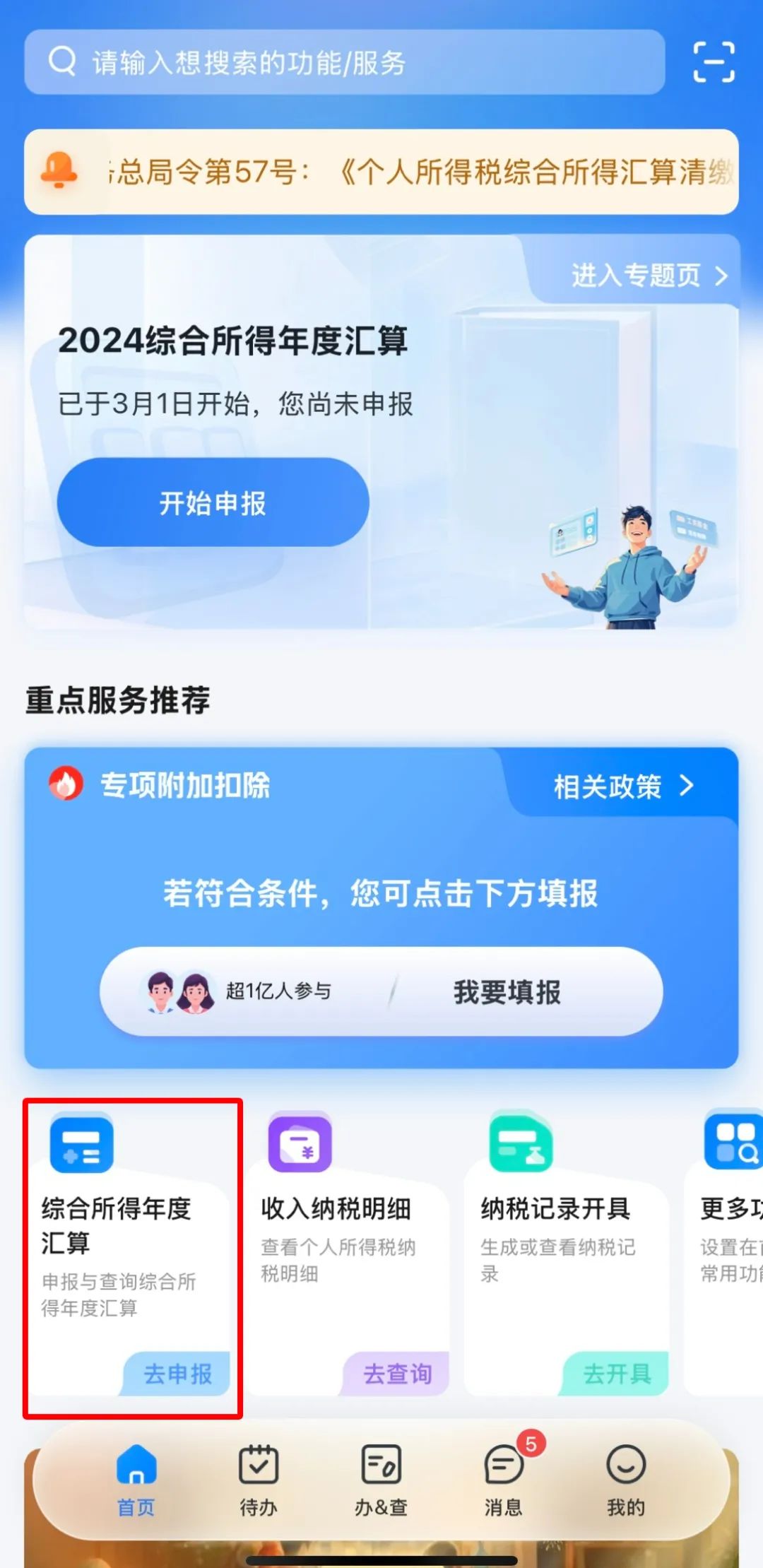
Task: Open the scan icon beside search
Action: point(714,62)
